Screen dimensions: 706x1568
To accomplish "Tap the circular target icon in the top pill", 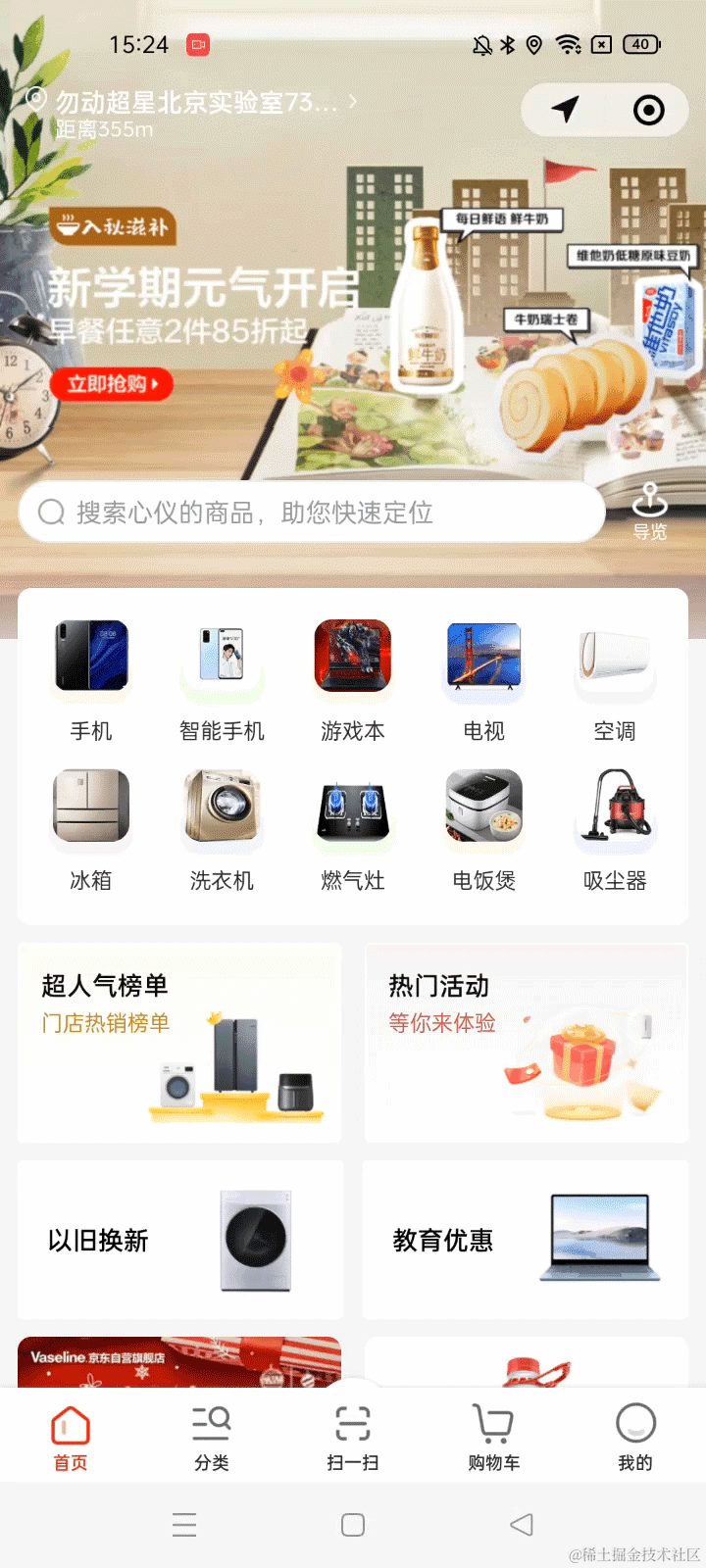I will (x=648, y=110).
